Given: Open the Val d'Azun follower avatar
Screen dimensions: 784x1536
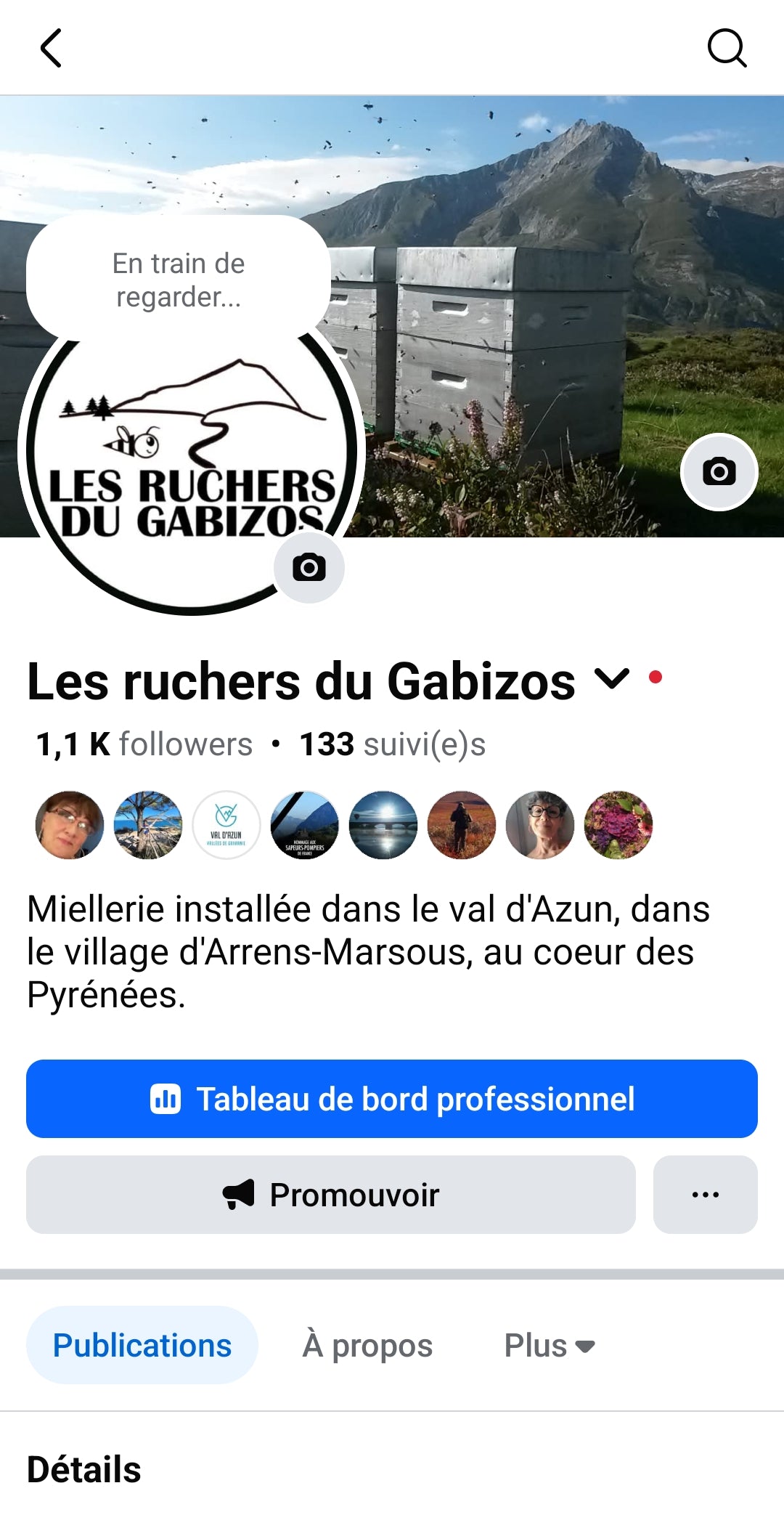Looking at the screenshot, I should (226, 825).
